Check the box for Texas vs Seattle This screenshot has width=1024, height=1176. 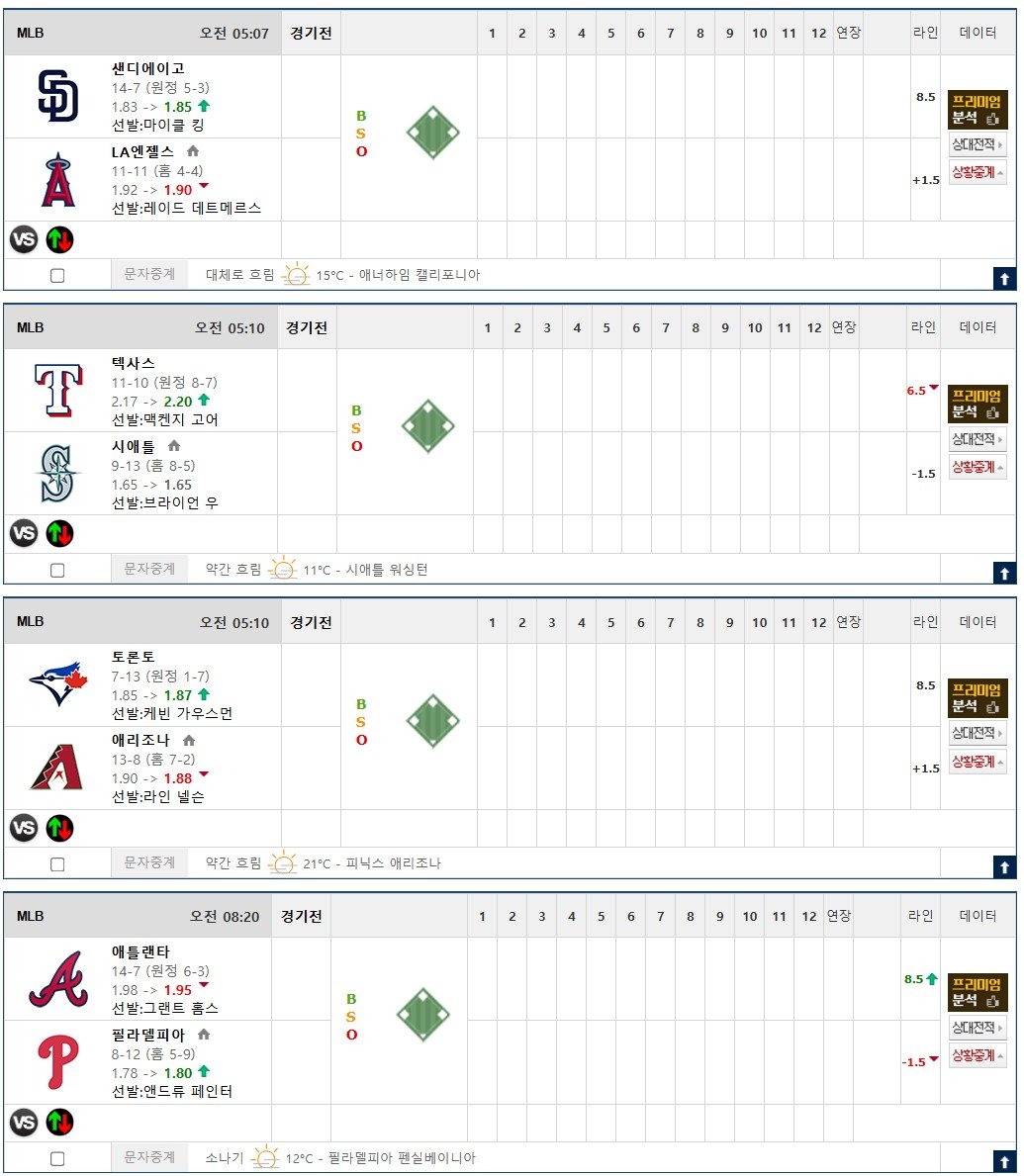click(x=57, y=570)
